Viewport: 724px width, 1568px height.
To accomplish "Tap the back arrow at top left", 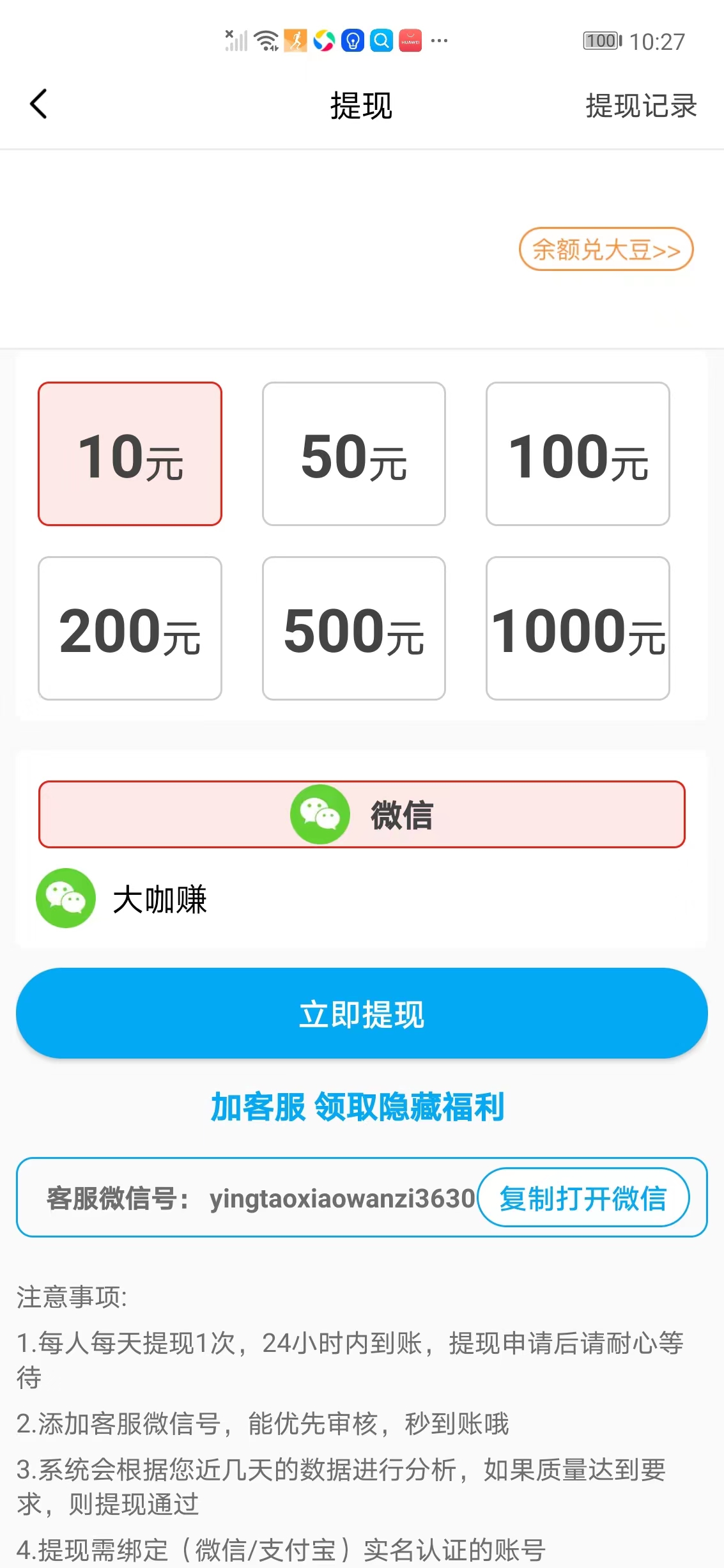I will click(38, 104).
